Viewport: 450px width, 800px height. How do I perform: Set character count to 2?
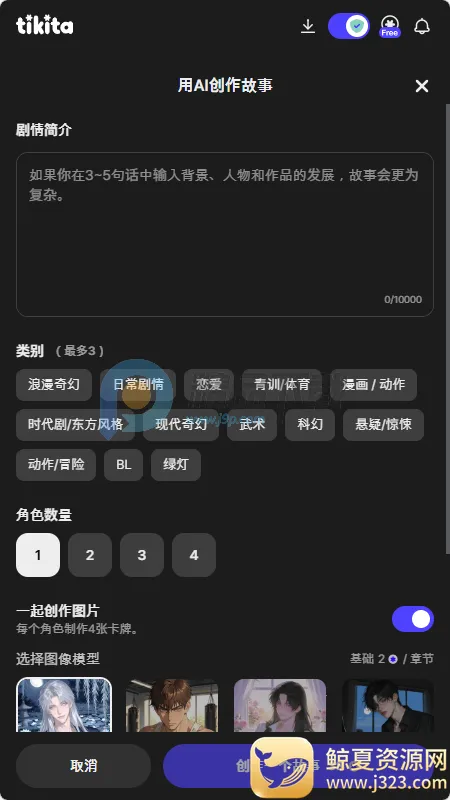pyautogui.click(x=90, y=555)
